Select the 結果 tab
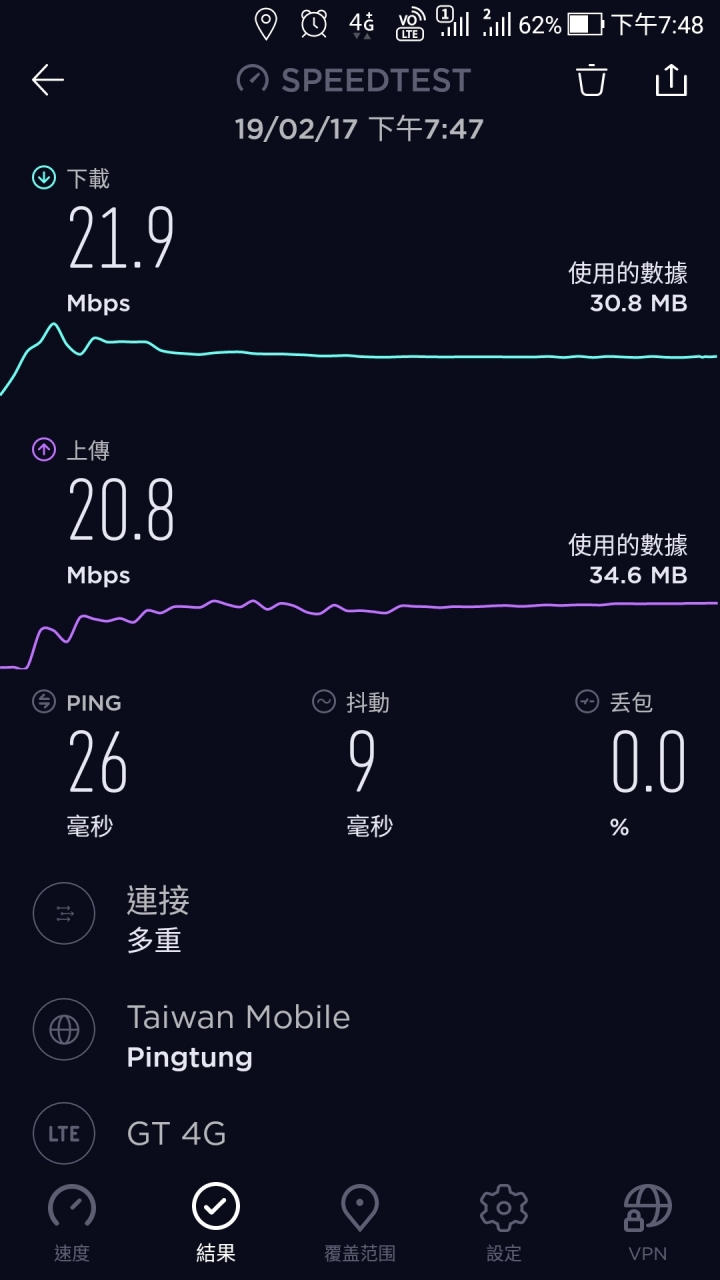The height and width of the screenshot is (1280, 720). [x=216, y=1222]
